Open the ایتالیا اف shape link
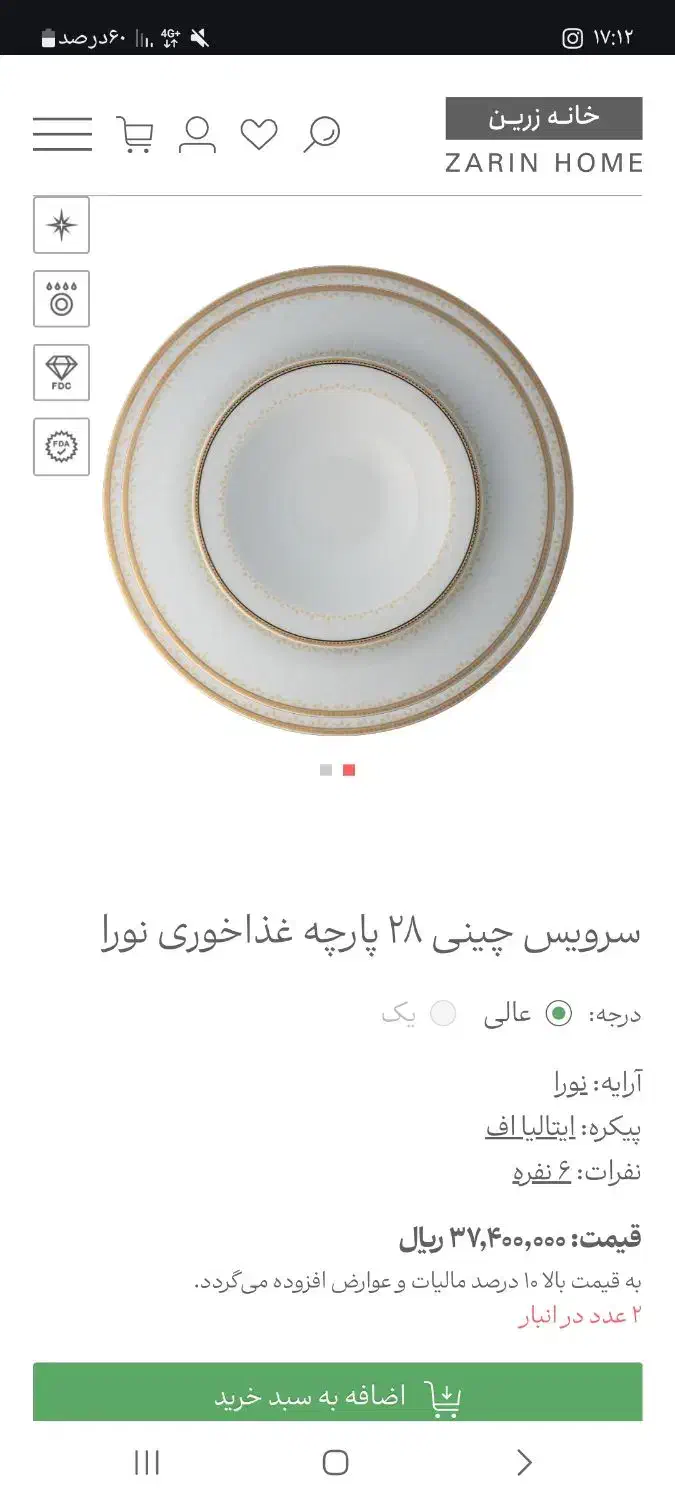The height and width of the screenshot is (1500, 675). tap(530, 1127)
